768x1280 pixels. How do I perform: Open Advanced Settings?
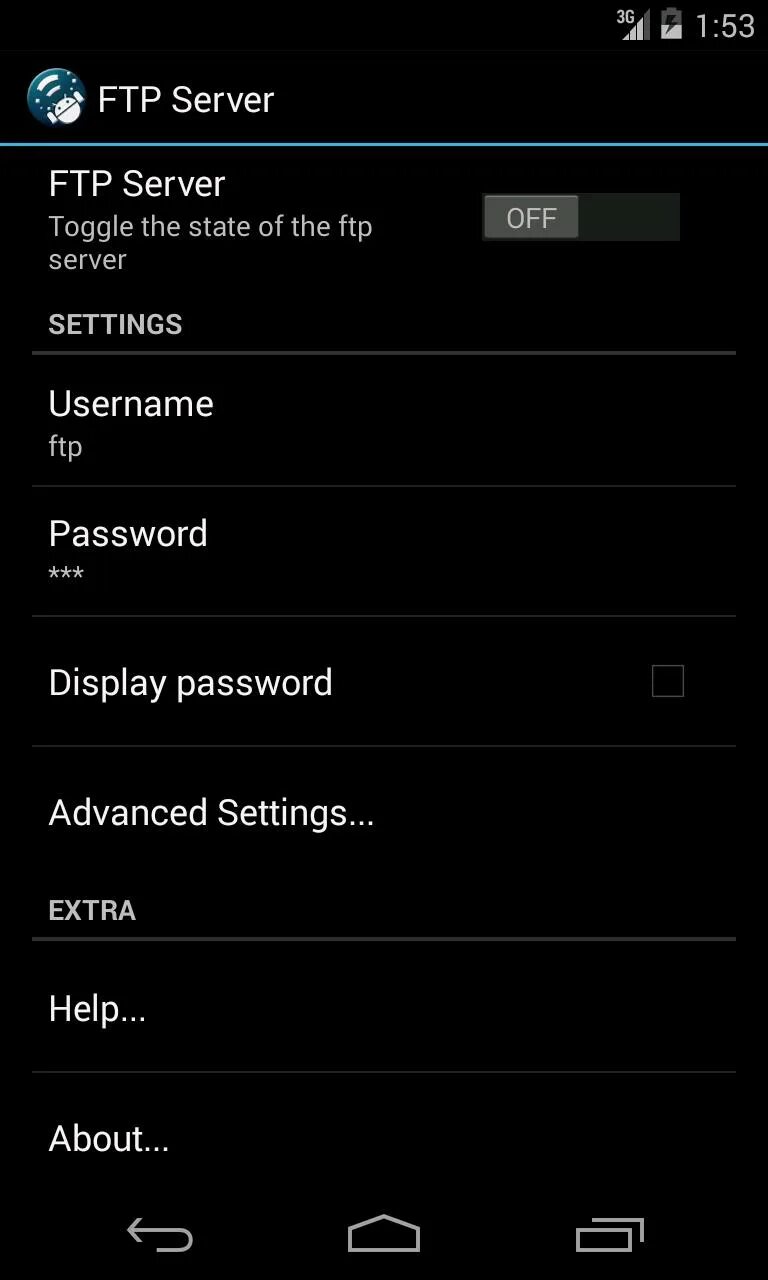(211, 812)
